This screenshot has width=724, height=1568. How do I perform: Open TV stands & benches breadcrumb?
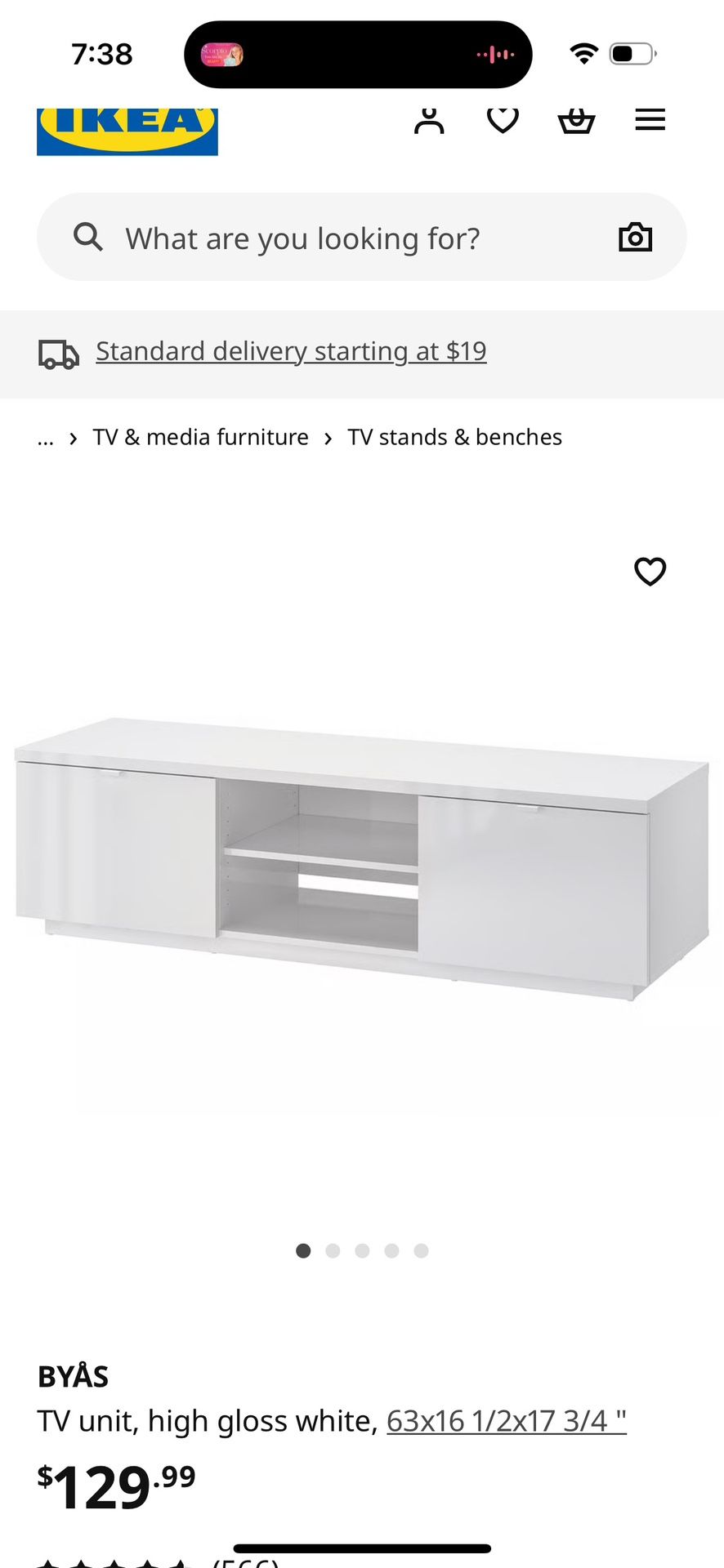[454, 437]
